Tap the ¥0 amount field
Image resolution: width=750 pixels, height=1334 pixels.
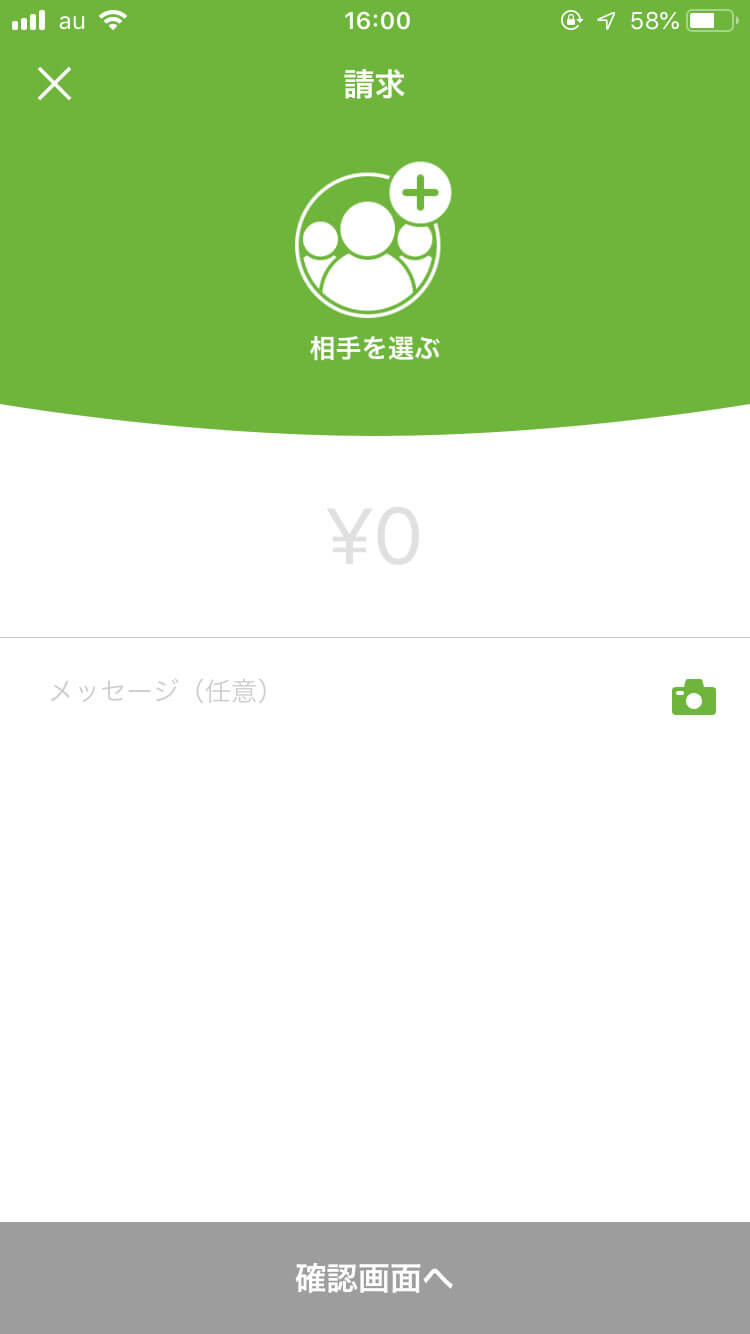point(375,538)
